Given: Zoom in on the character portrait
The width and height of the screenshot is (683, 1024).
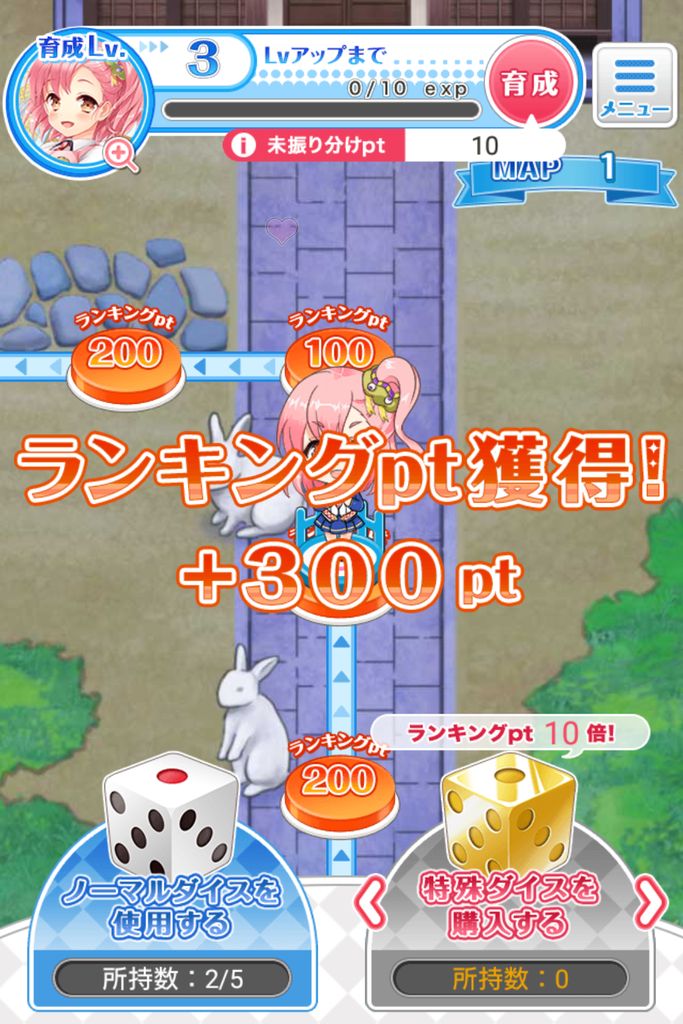Looking at the screenshot, I should [x=125, y=155].
